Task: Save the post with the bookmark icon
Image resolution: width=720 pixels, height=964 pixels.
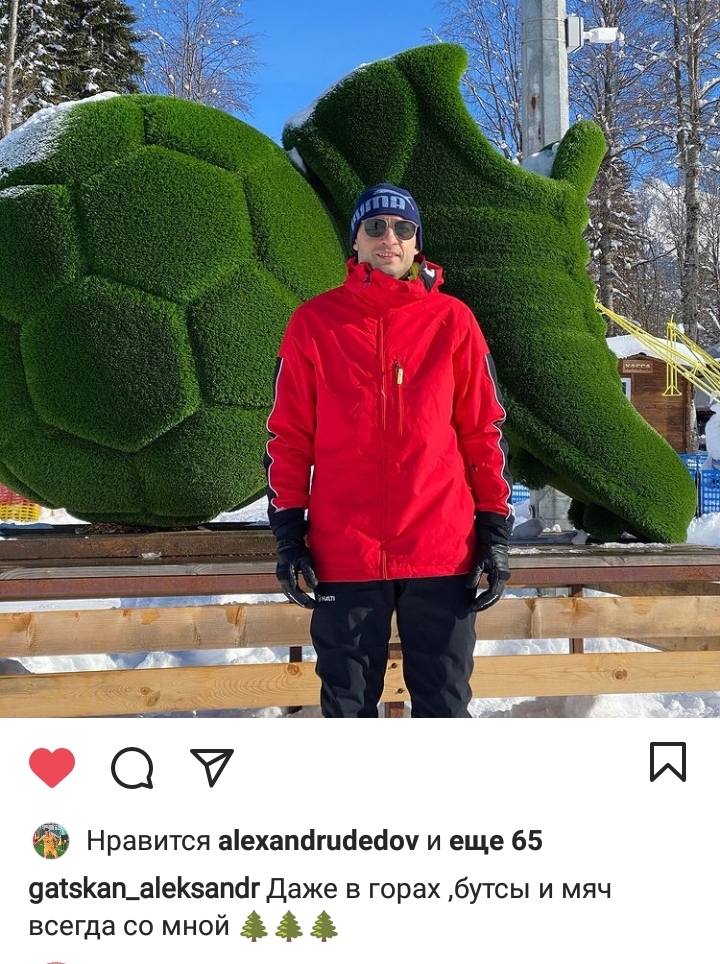Action: pos(667,762)
